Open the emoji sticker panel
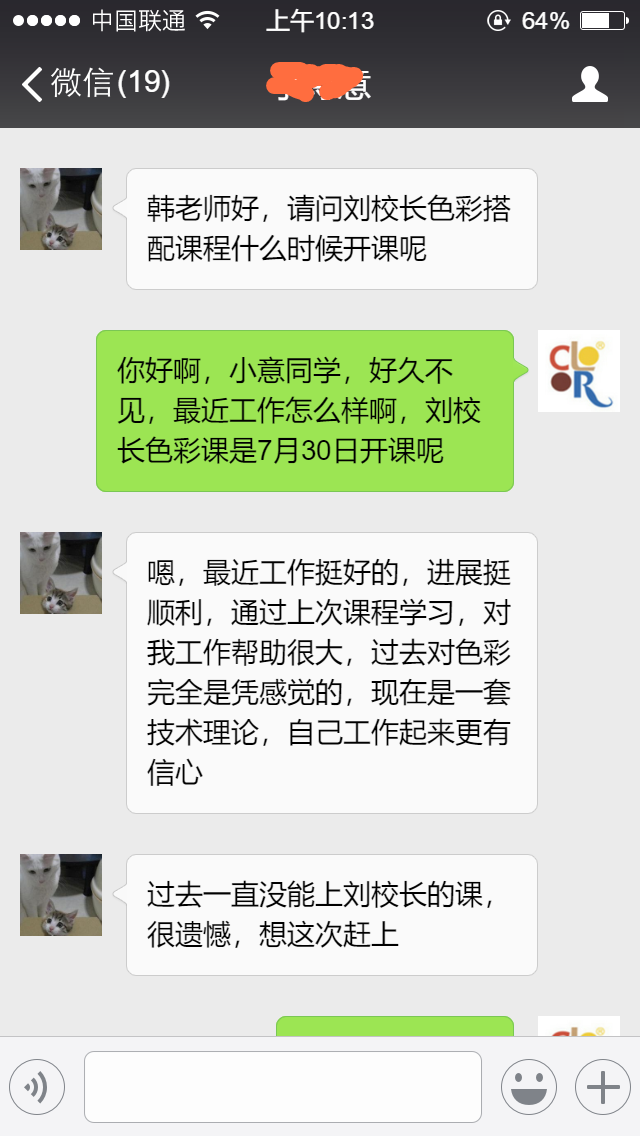 tap(528, 1087)
